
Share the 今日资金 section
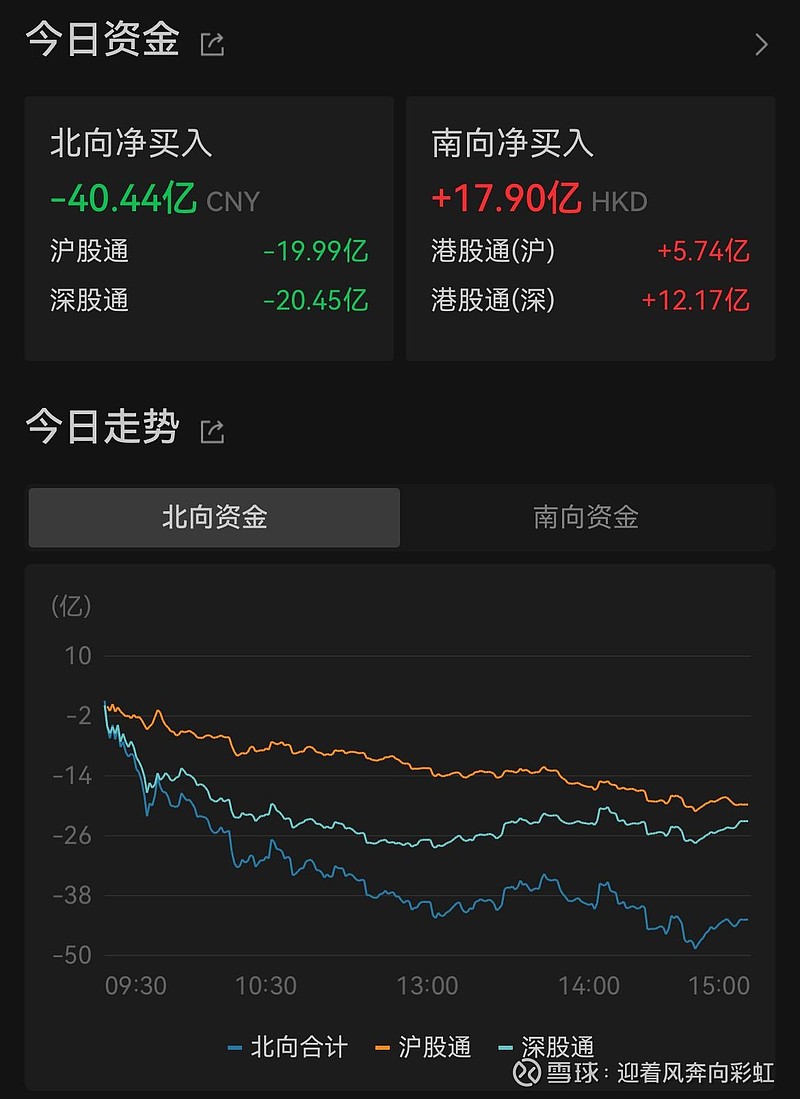(212, 44)
